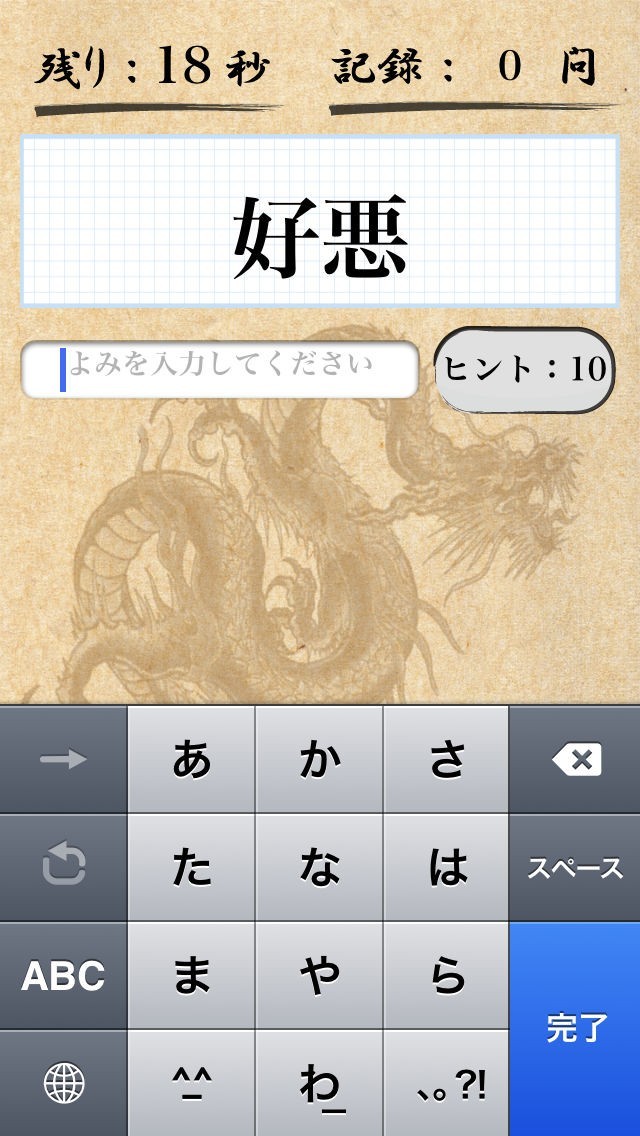Image resolution: width=640 pixels, height=1136 pixels.
Task: Use the ヒント hint button
Action: [524, 370]
